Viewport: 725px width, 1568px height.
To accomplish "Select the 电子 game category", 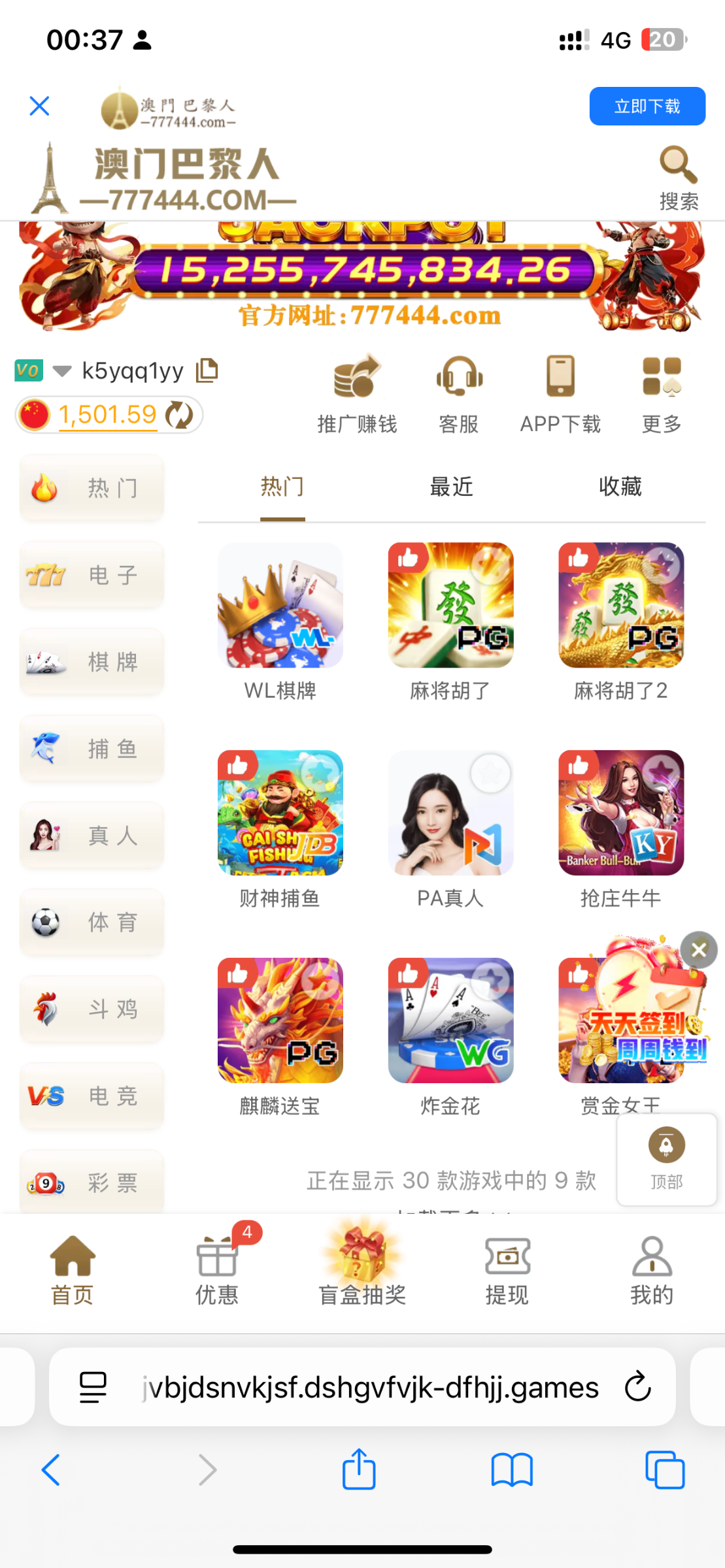I will [92, 575].
